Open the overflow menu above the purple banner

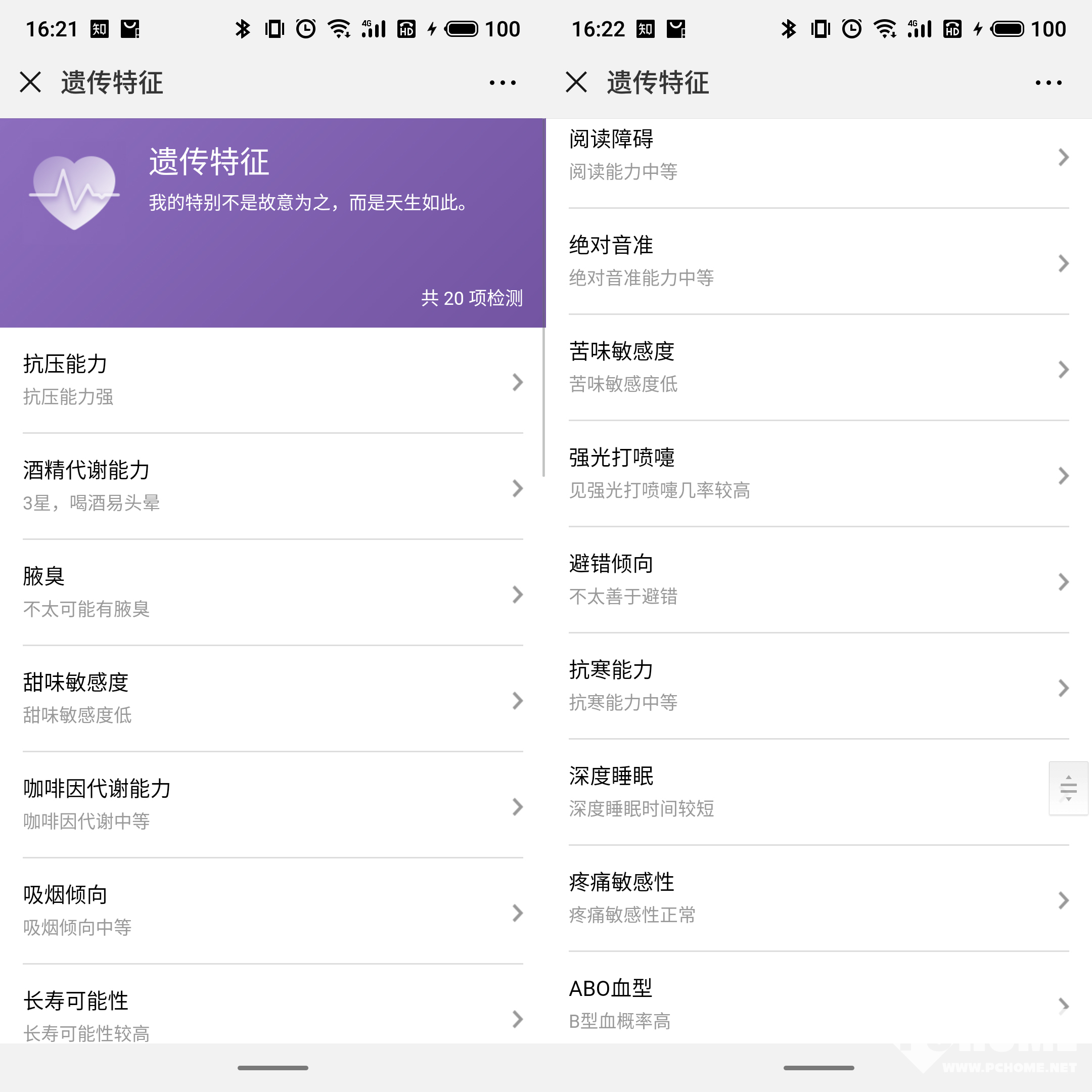[x=503, y=82]
